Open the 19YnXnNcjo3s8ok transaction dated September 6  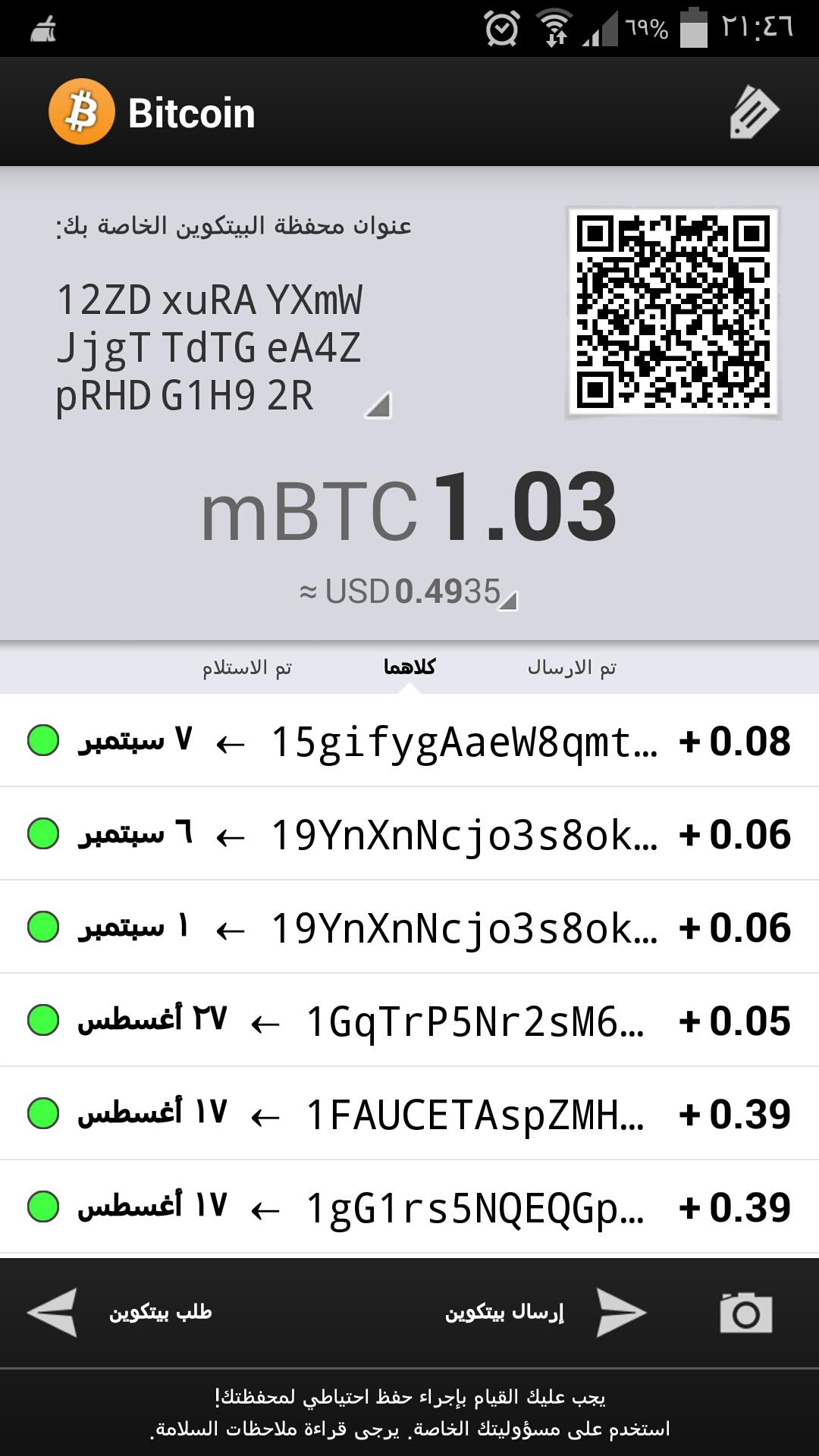click(x=409, y=836)
